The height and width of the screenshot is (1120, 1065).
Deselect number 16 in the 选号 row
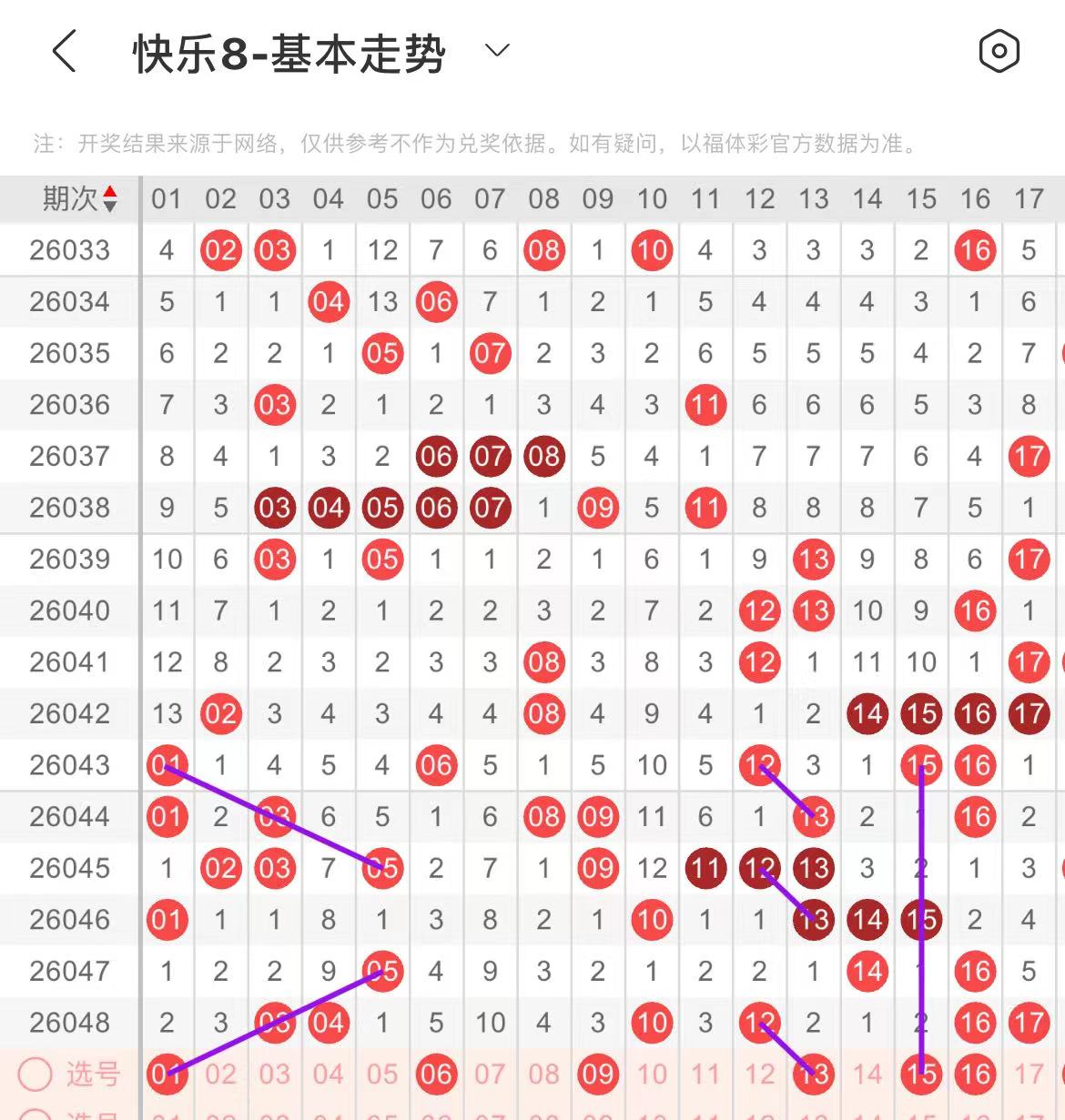coord(975,1075)
